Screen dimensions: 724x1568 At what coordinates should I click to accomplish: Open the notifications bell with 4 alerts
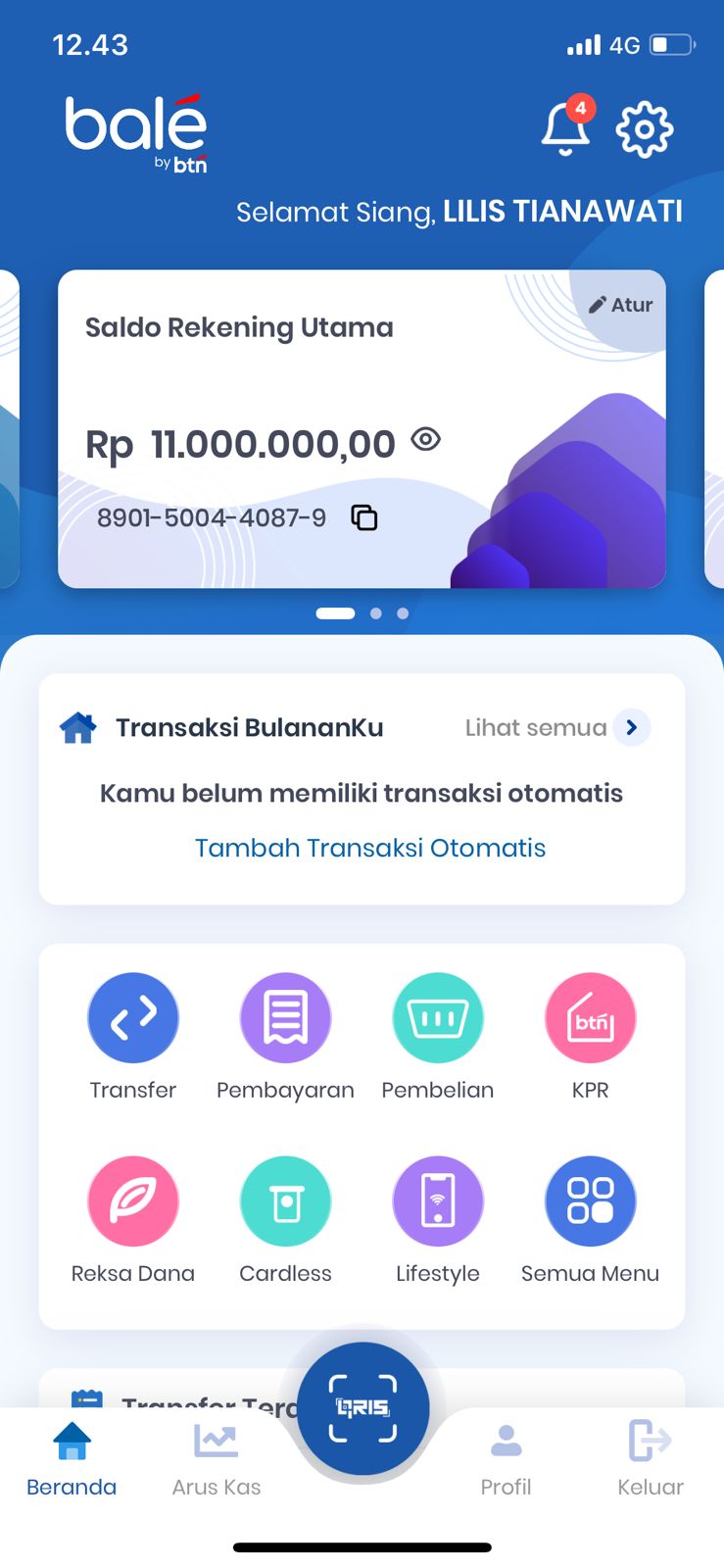click(566, 128)
